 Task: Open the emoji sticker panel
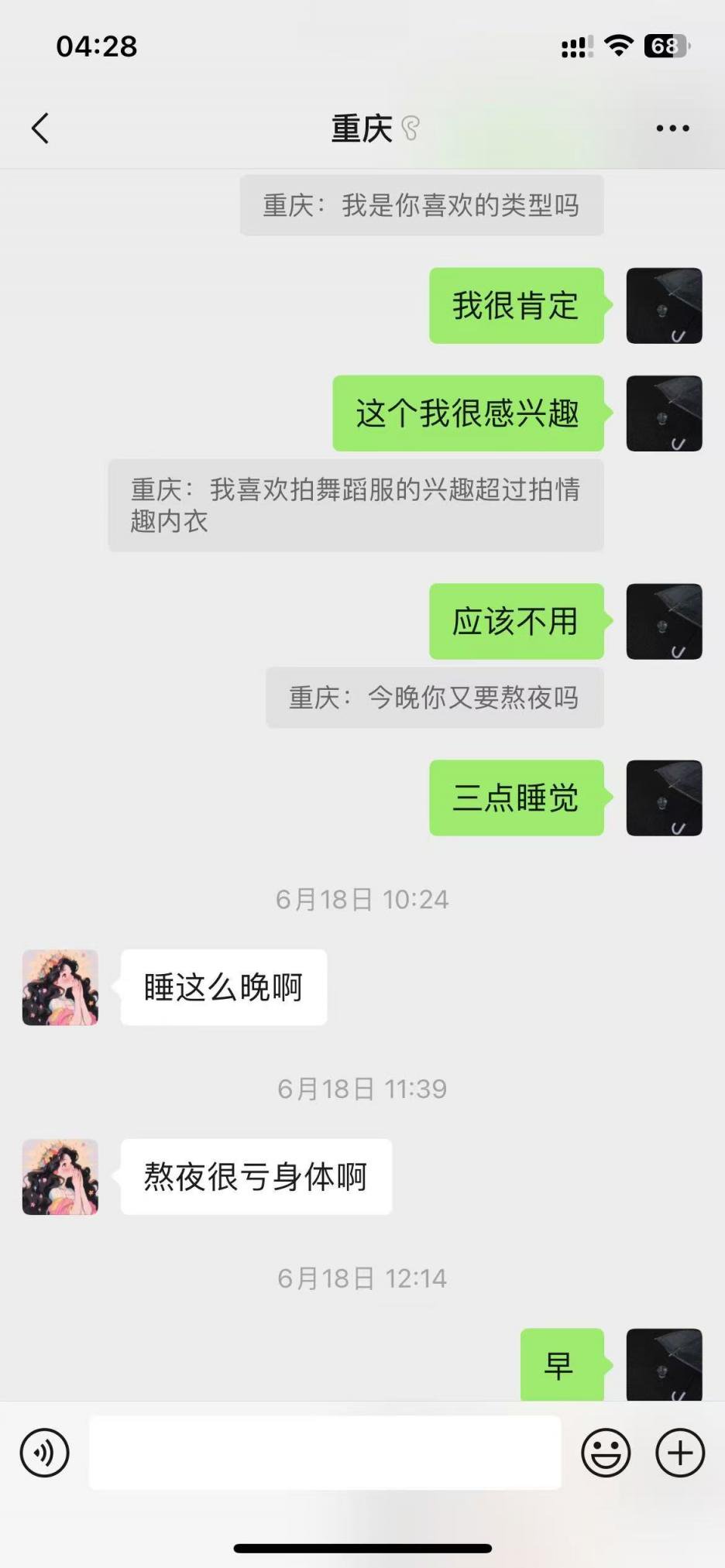606,1453
